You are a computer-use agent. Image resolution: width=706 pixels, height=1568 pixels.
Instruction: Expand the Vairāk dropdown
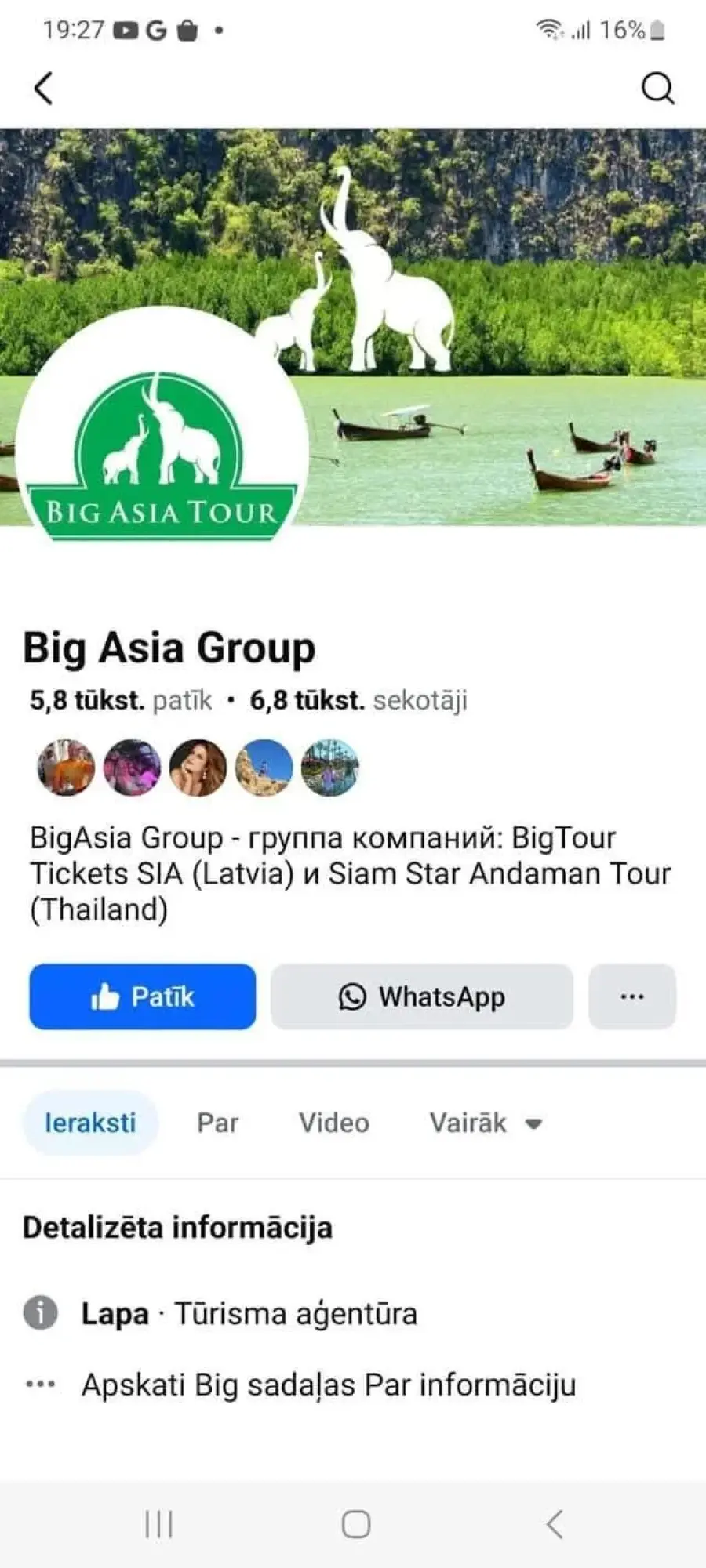tap(486, 1123)
